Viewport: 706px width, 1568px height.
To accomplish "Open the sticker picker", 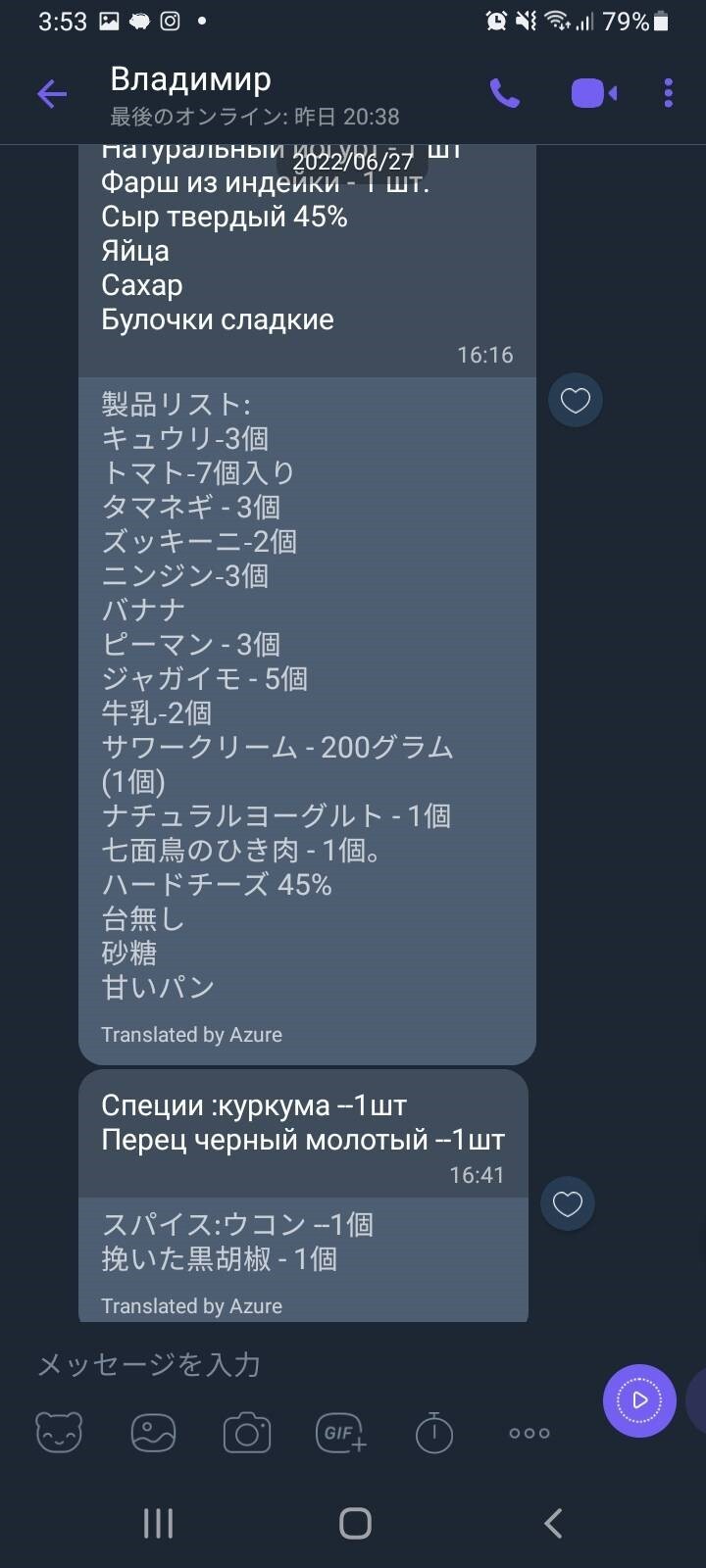I will click(x=59, y=1433).
